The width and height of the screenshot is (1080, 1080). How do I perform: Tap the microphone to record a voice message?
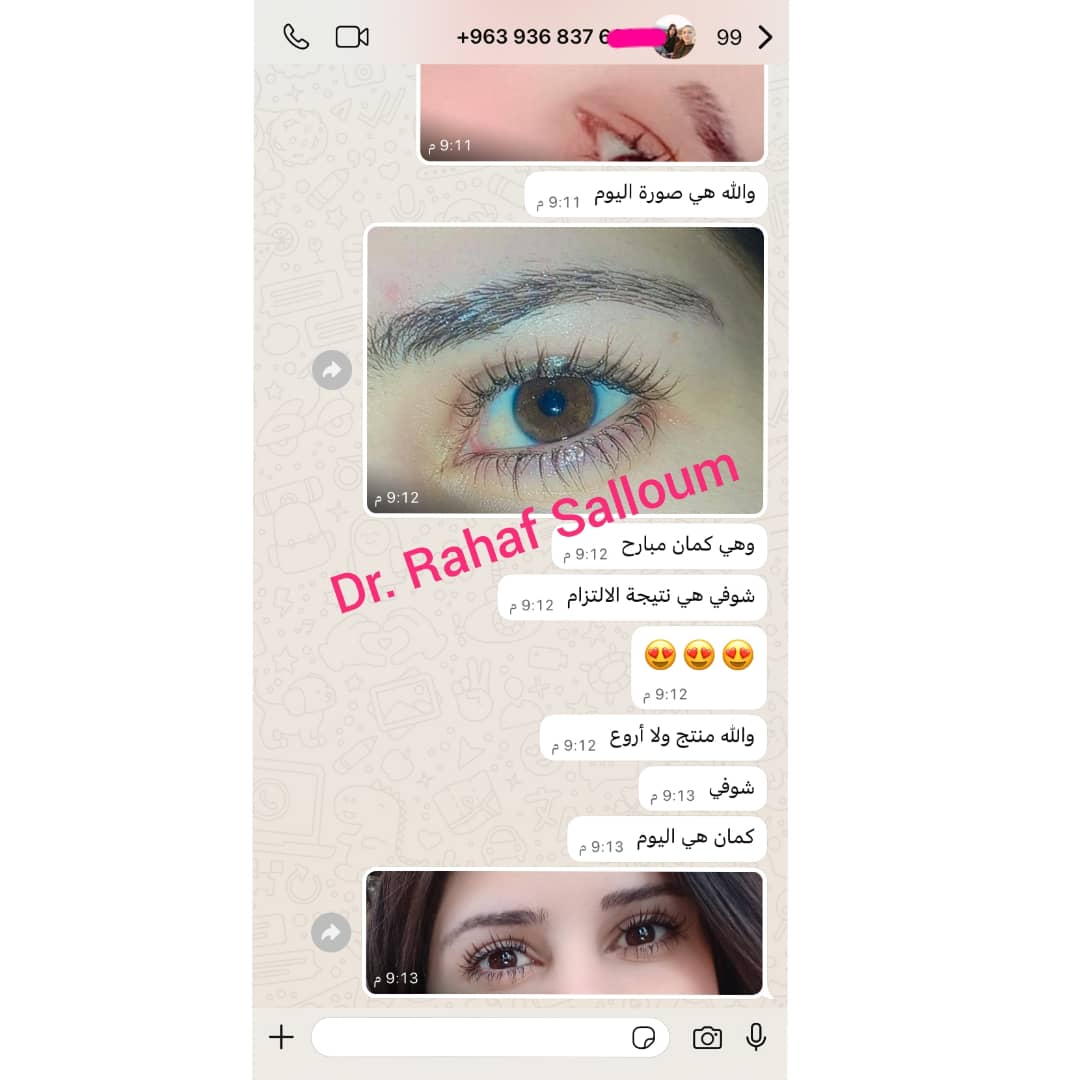(756, 1037)
